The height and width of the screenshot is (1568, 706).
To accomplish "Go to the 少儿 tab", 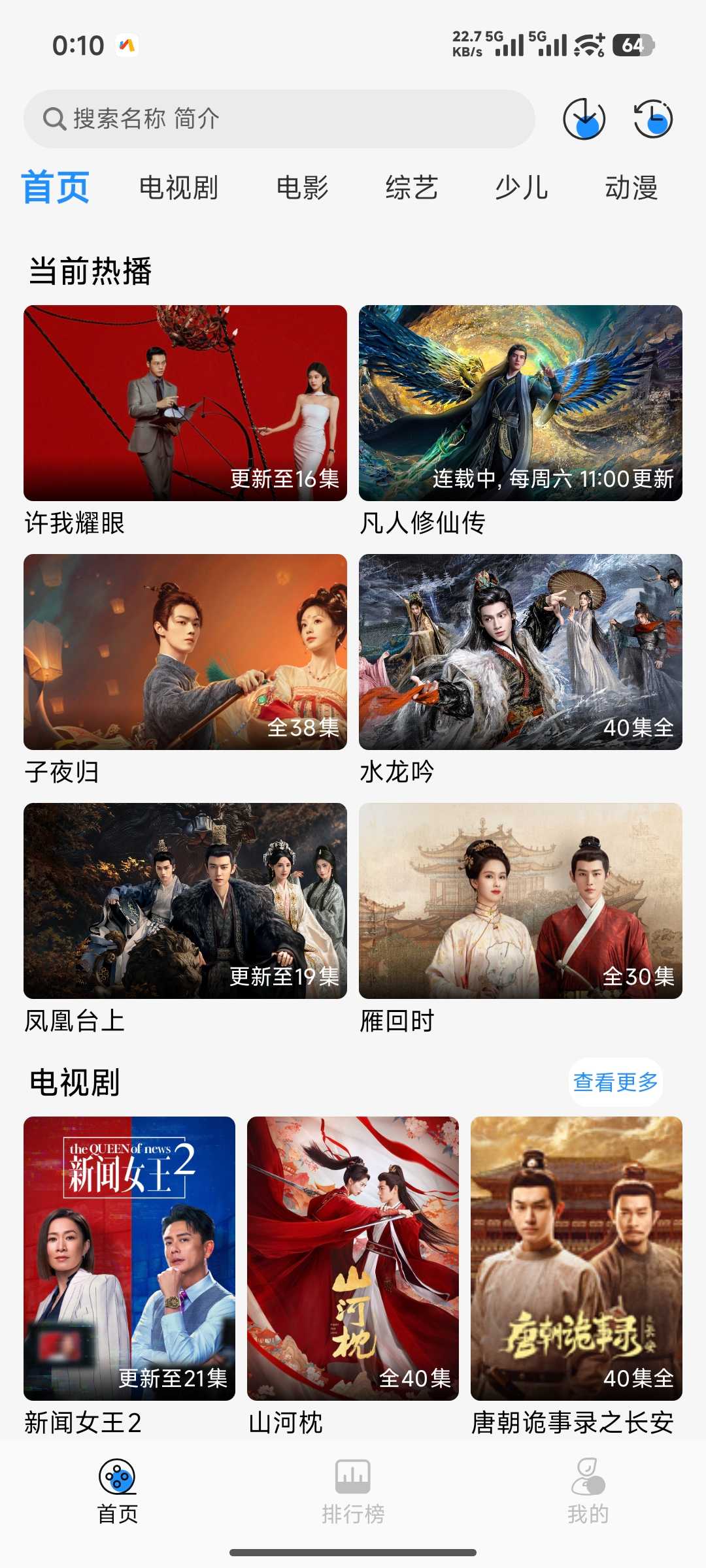I will pos(521,188).
